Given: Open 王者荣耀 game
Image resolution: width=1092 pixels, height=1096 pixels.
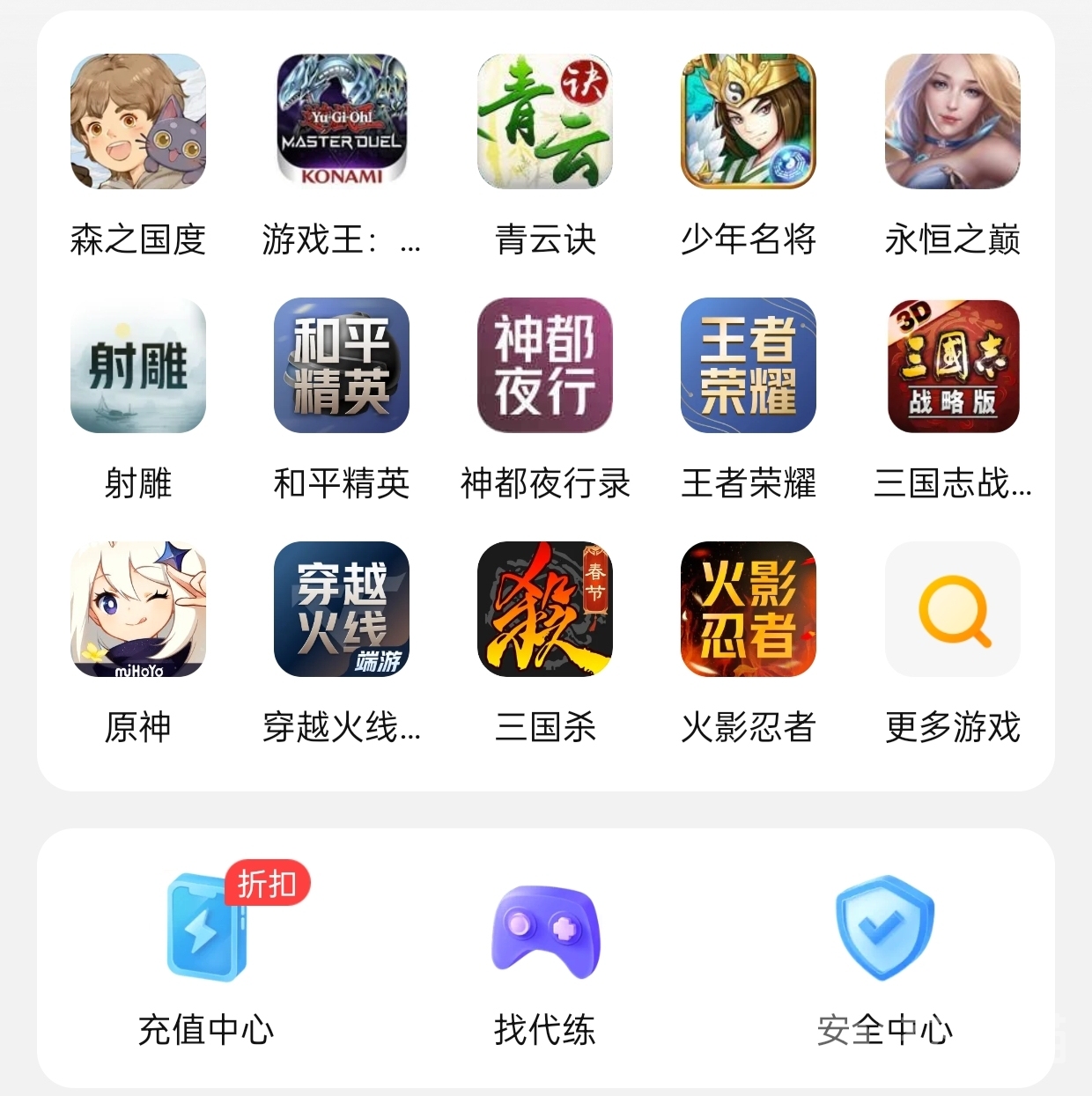Looking at the screenshot, I should (x=749, y=365).
